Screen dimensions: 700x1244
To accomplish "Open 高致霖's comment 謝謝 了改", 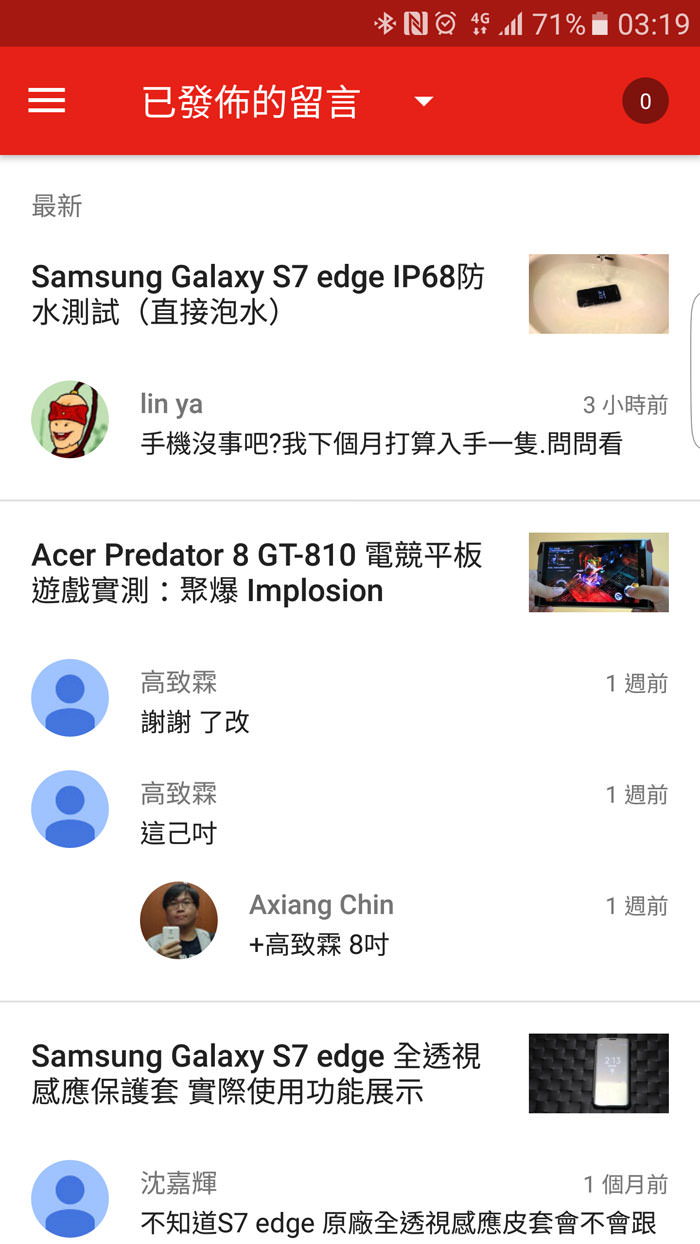I will tap(196, 721).
